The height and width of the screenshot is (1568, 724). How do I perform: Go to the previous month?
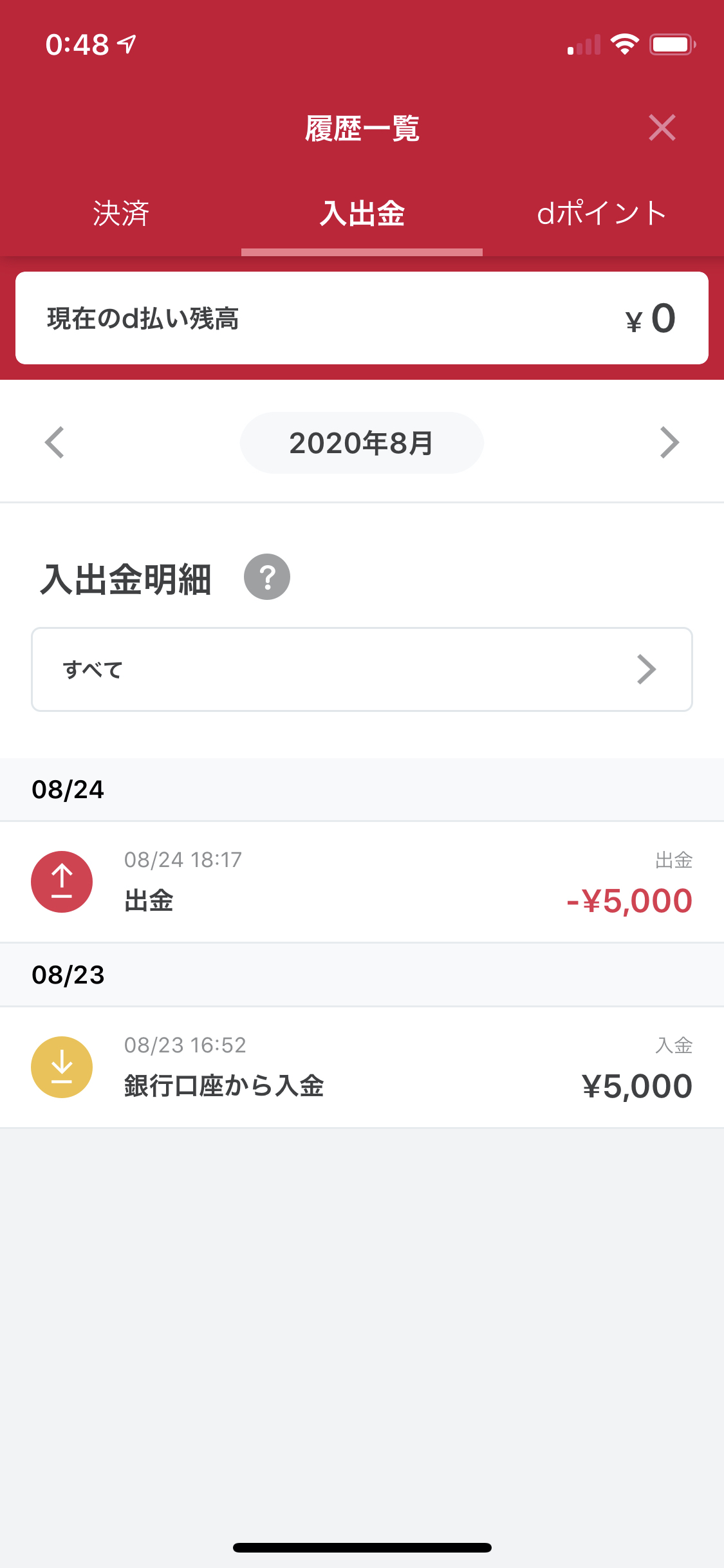pos(55,443)
